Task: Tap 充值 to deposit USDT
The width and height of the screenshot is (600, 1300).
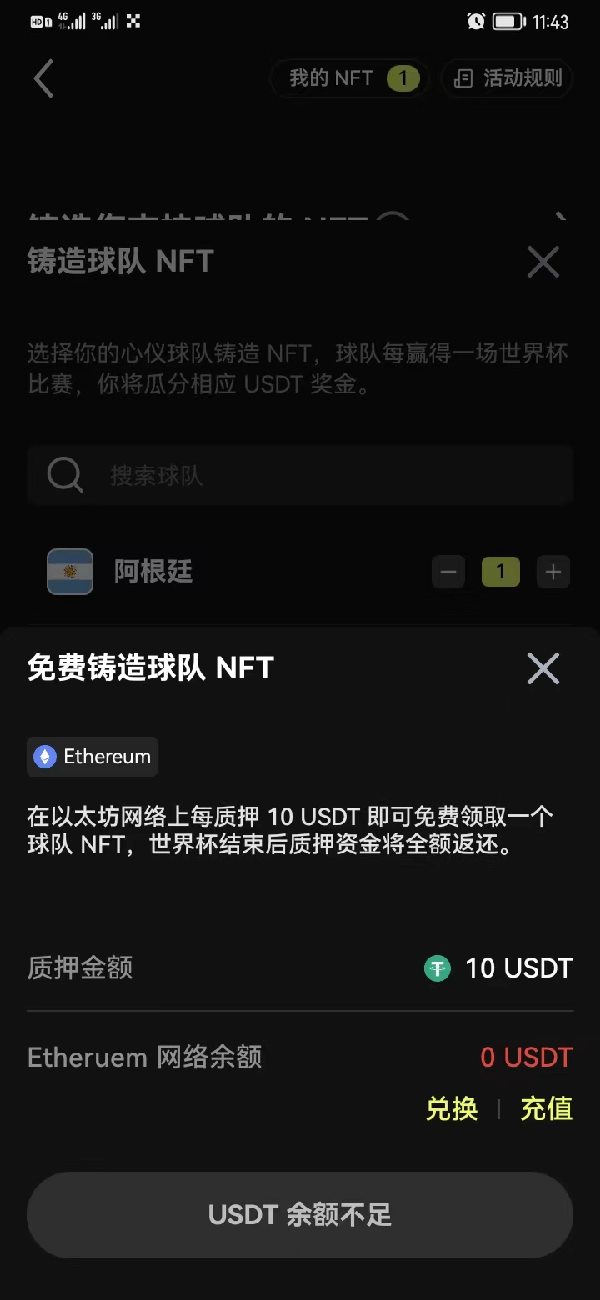Action: point(546,1108)
